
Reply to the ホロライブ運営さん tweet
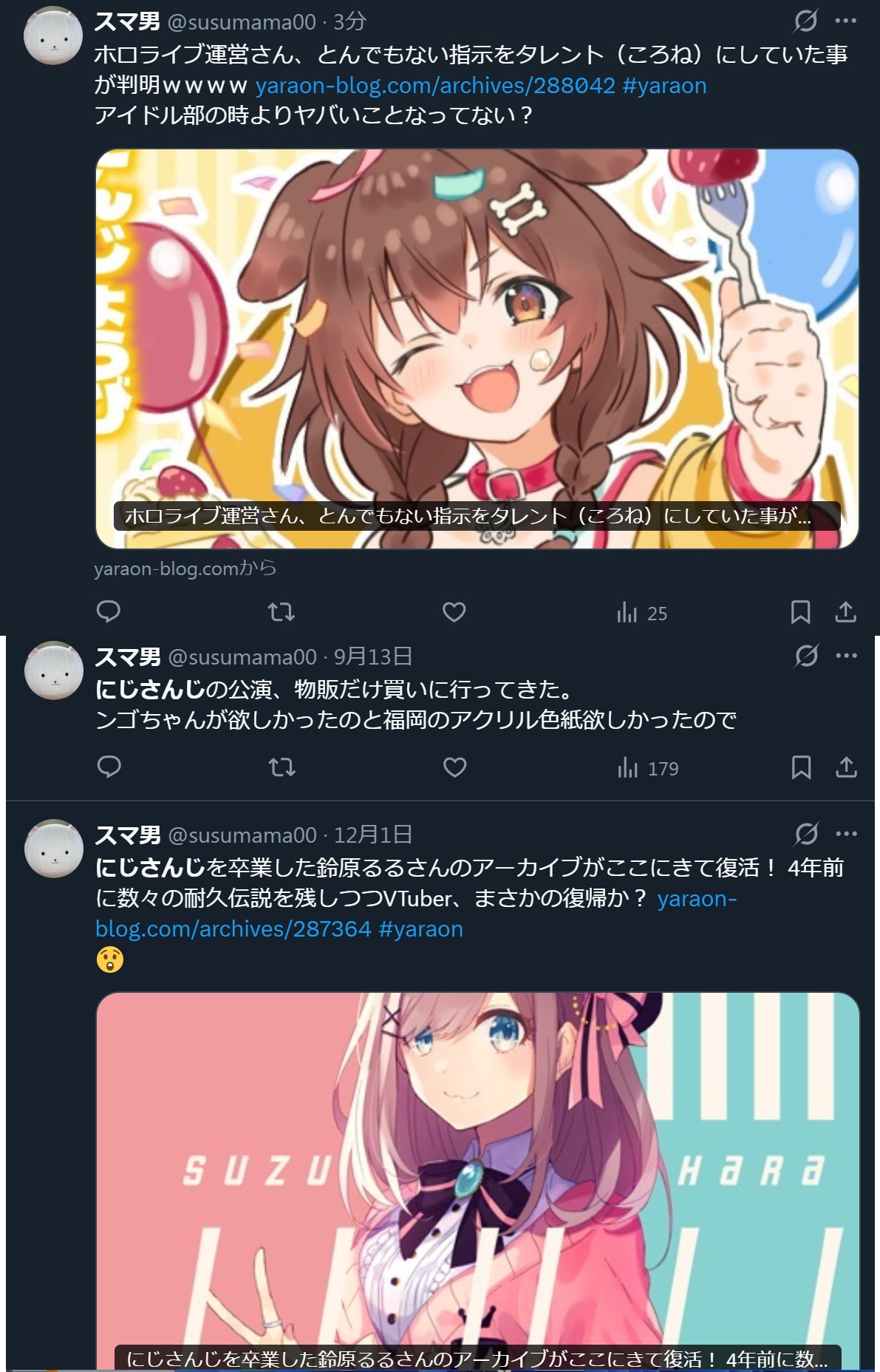(x=109, y=612)
